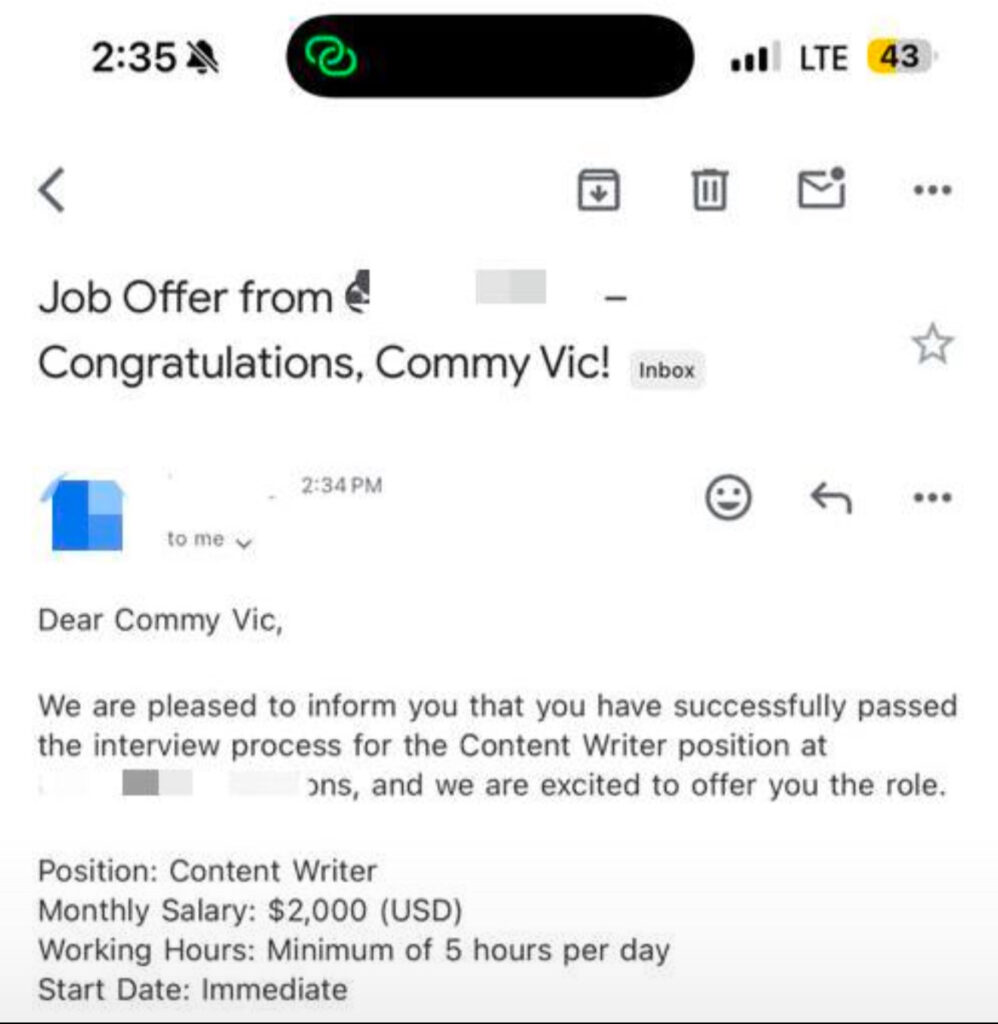This screenshot has height=1024, width=998.
Task: Open the top toolbar overflow menu
Action: pos(932,190)
